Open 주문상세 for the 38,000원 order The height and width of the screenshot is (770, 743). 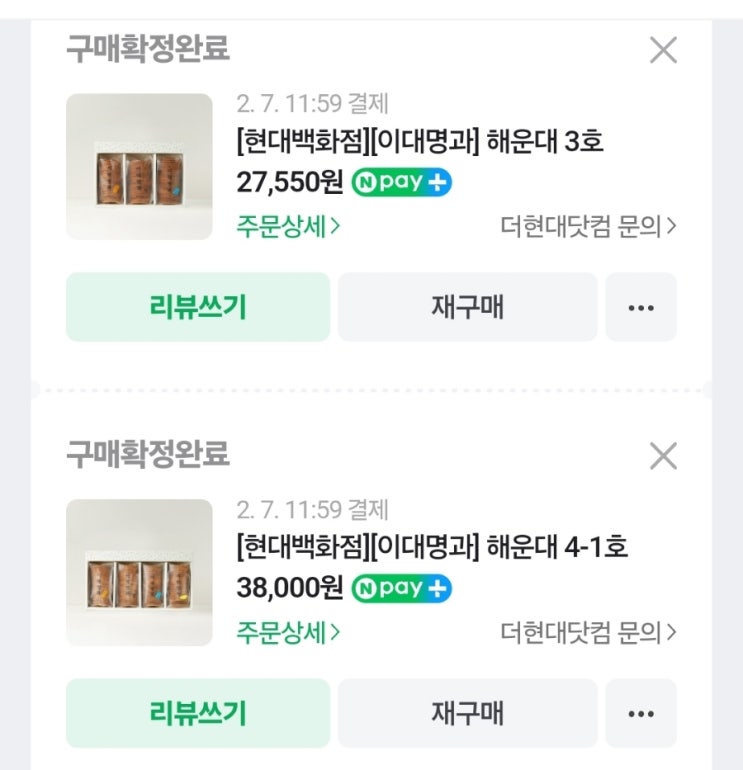click(x=288, y=632)
